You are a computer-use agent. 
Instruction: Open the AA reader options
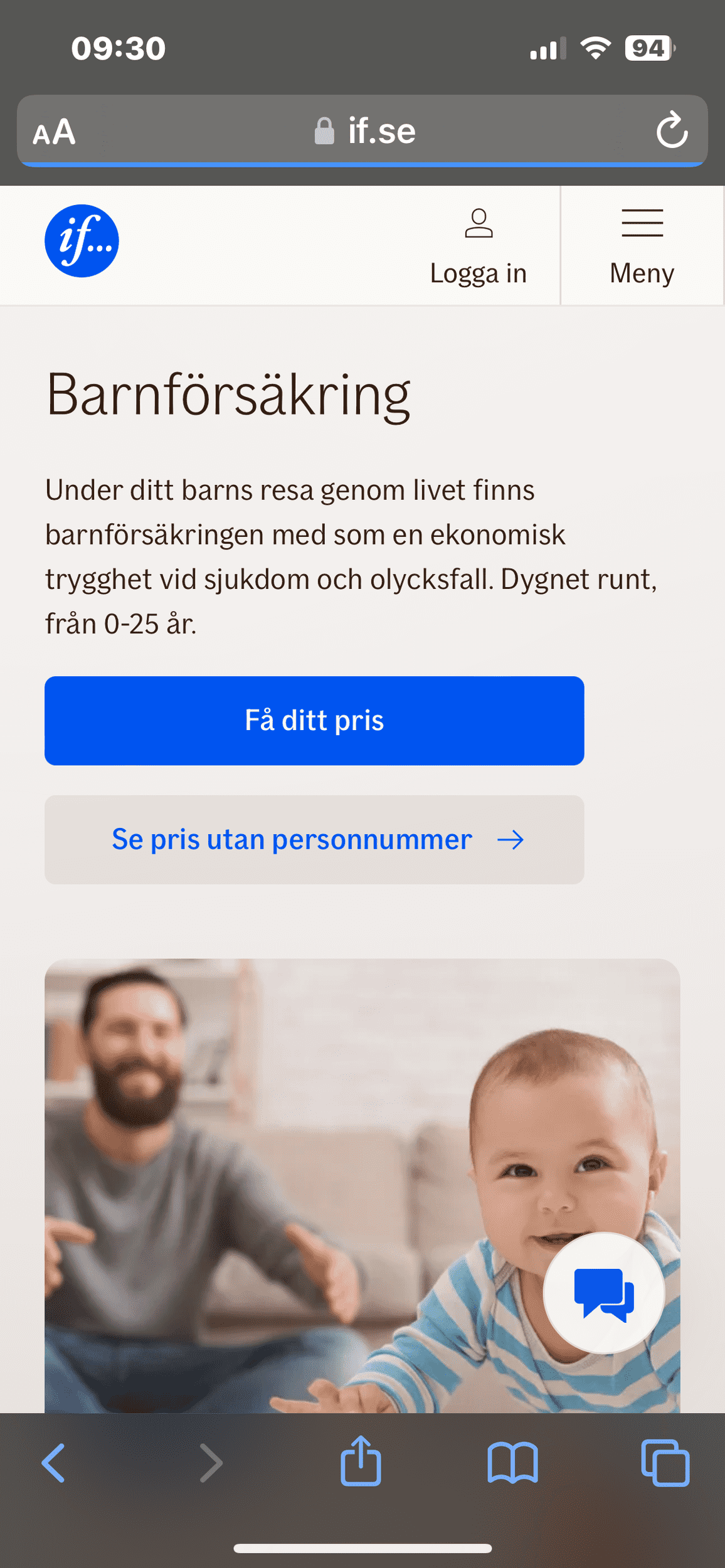(x=55, y=132)
